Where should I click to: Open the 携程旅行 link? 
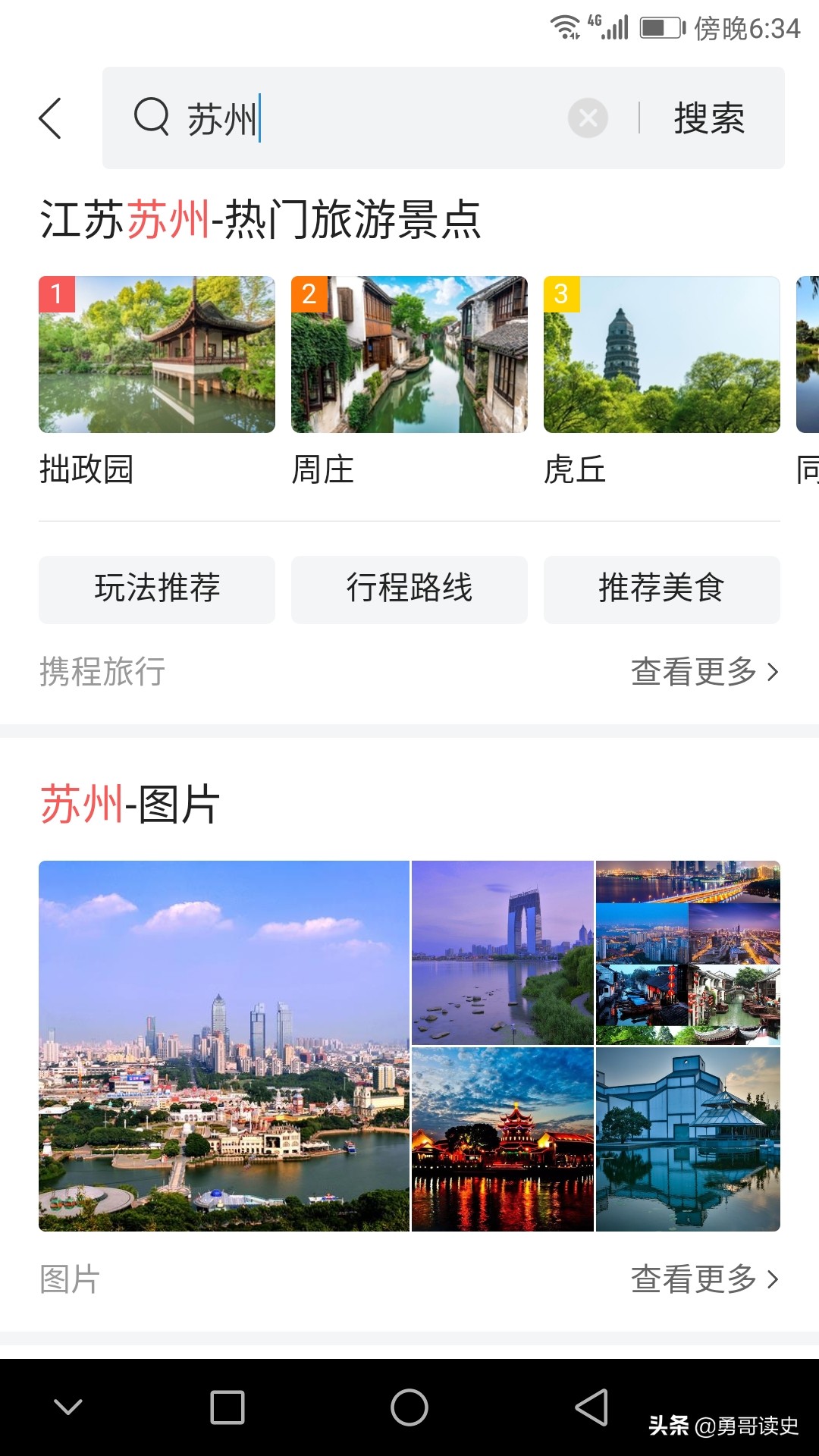pos(102,670)
